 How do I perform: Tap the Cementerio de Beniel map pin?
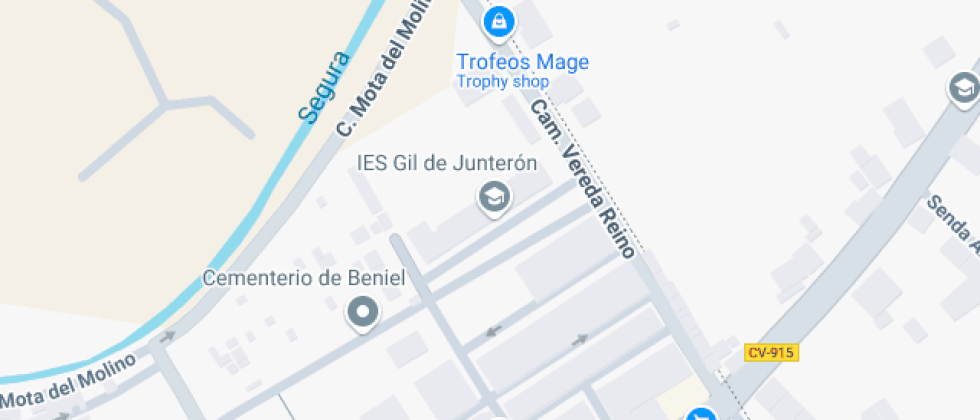(x=362, y=312)
